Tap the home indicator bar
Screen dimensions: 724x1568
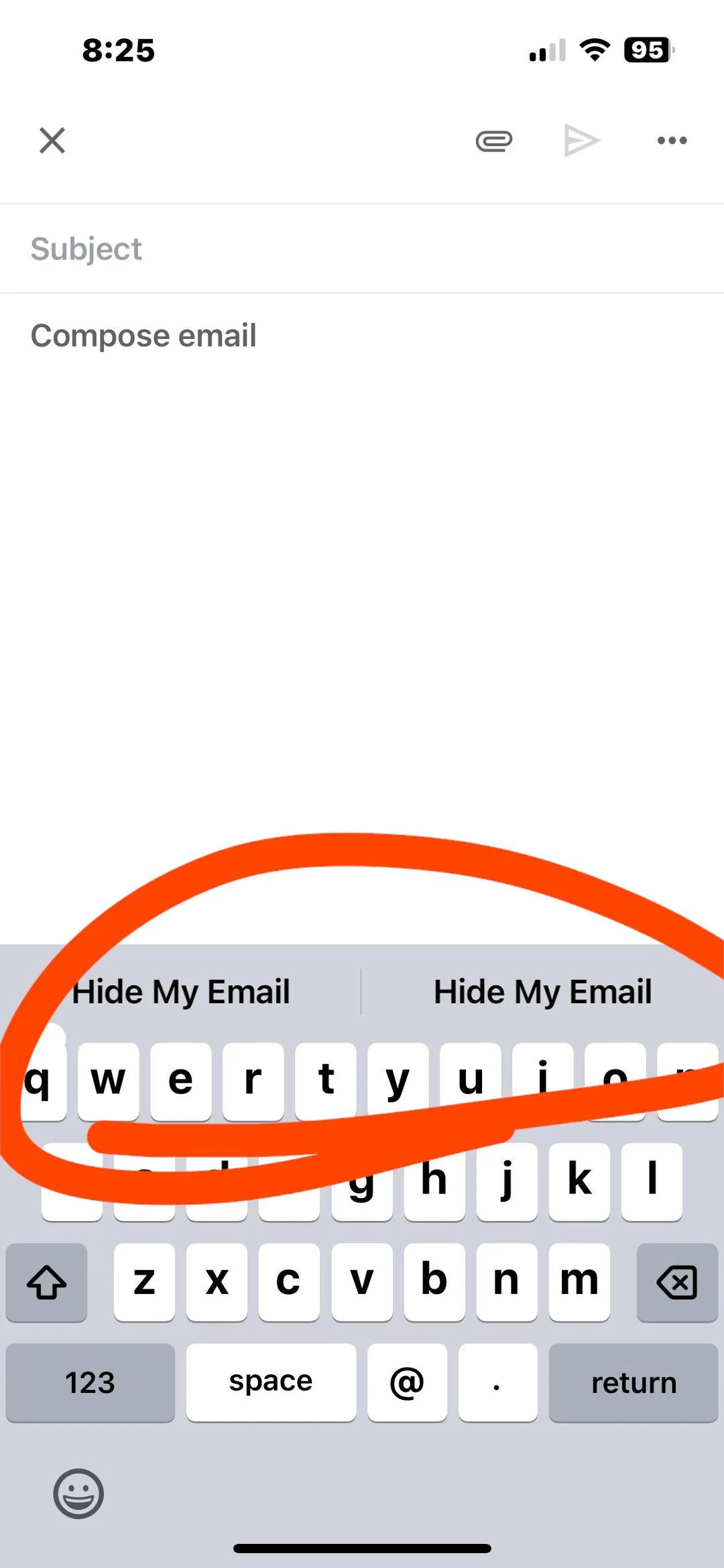[x=362, y=1548]
